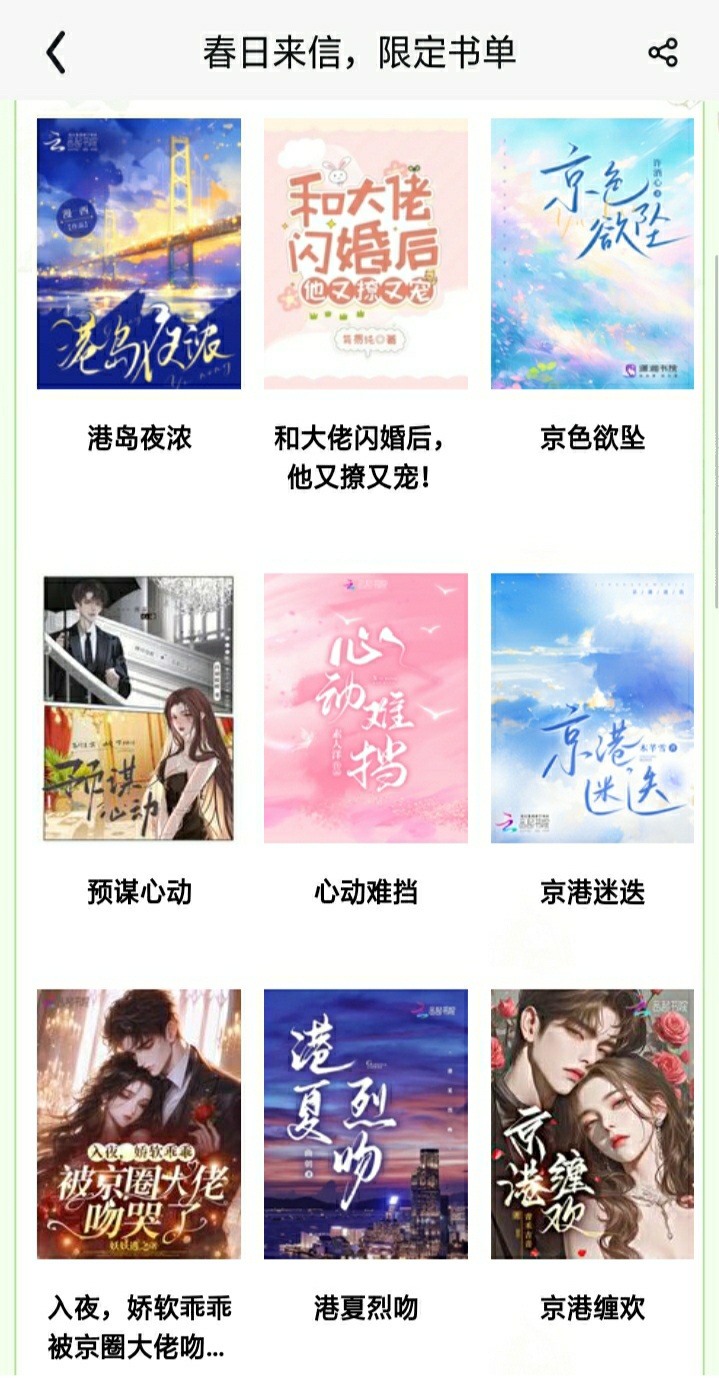Viewport: 719px width, 1397px height.
Task: Open the book 心动难挡
Action: [366, 708]
